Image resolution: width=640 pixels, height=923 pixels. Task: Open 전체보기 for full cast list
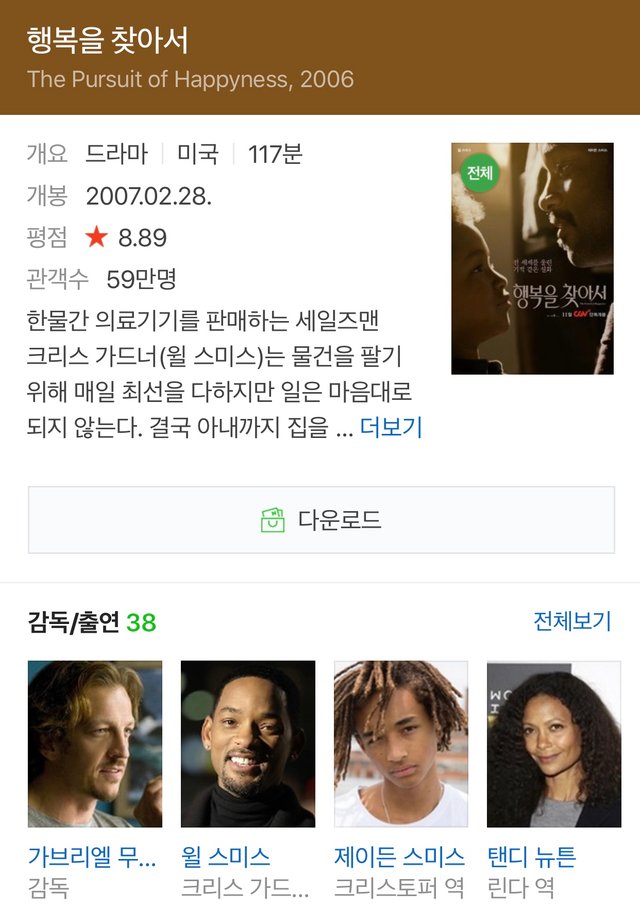571,621
